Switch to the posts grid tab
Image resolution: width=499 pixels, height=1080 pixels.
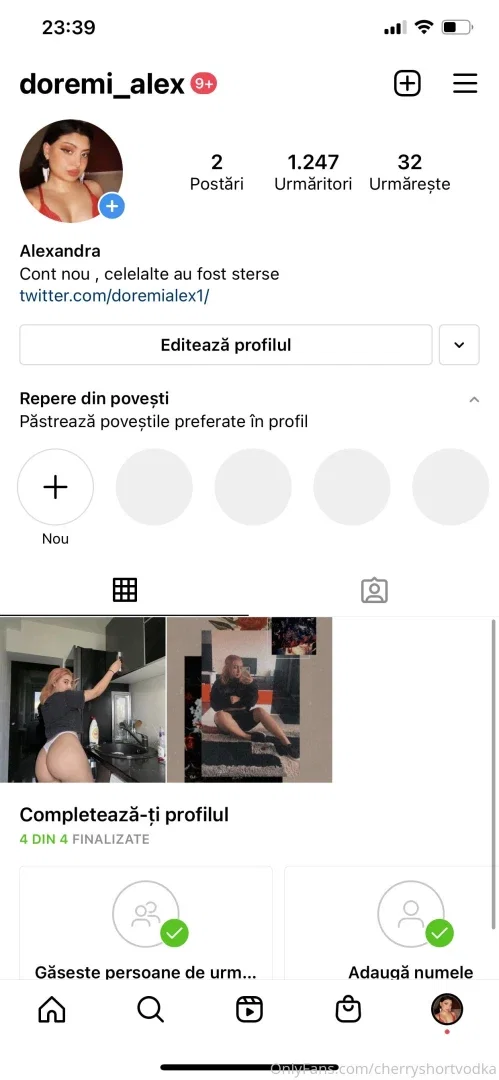[x=125, y=590]
